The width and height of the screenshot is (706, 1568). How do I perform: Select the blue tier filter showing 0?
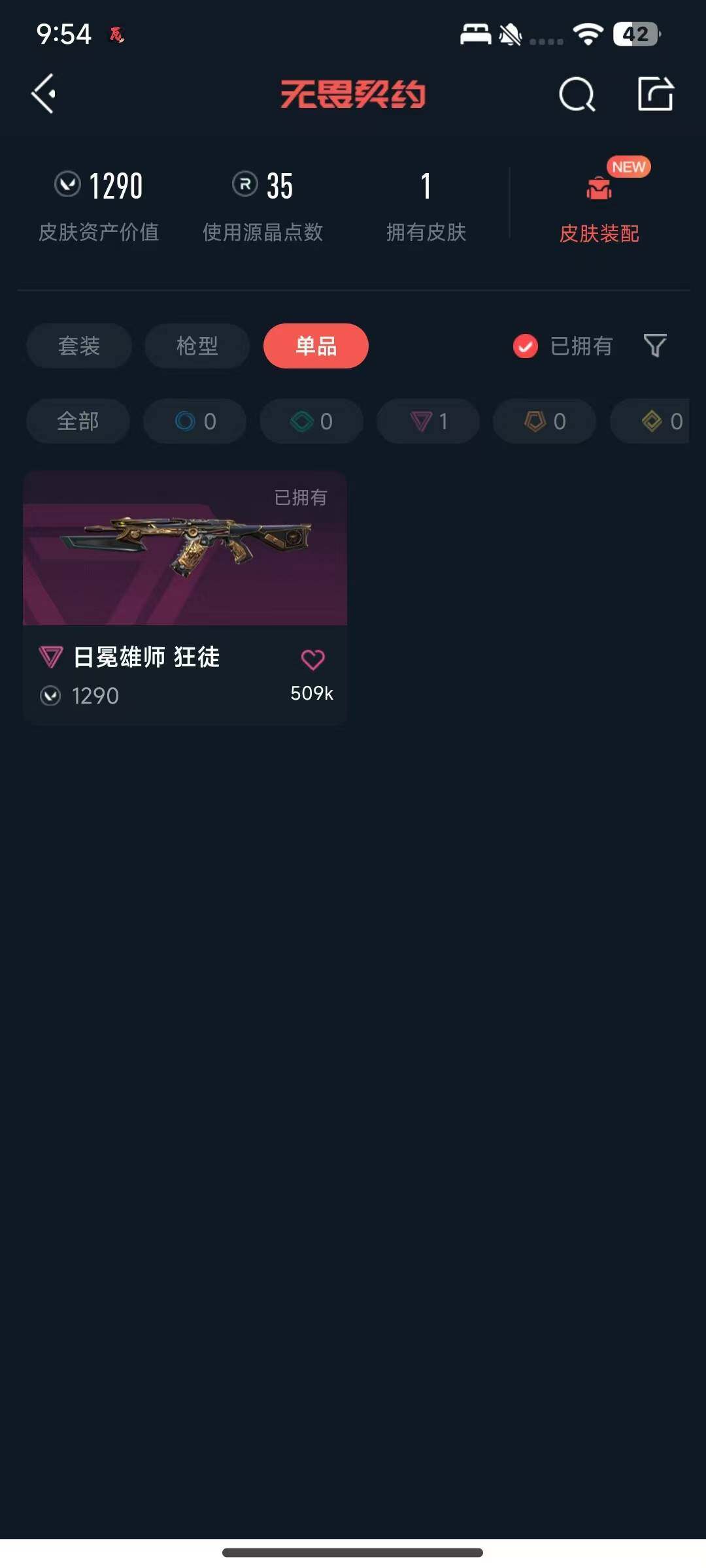(x=194, y=421)
